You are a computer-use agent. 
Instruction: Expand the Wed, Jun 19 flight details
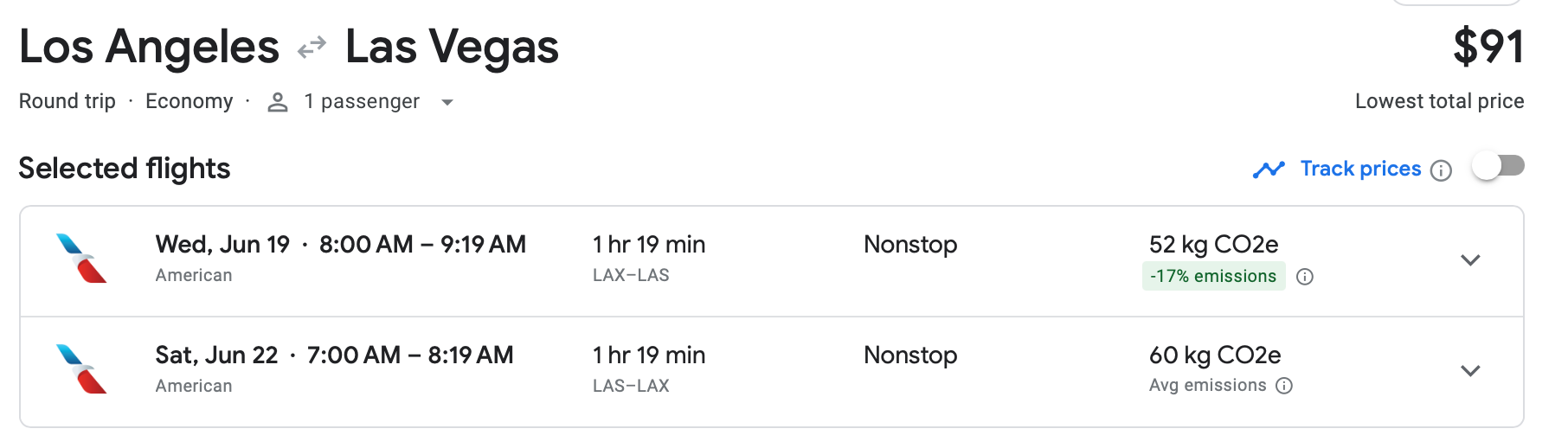(1470, 260)
